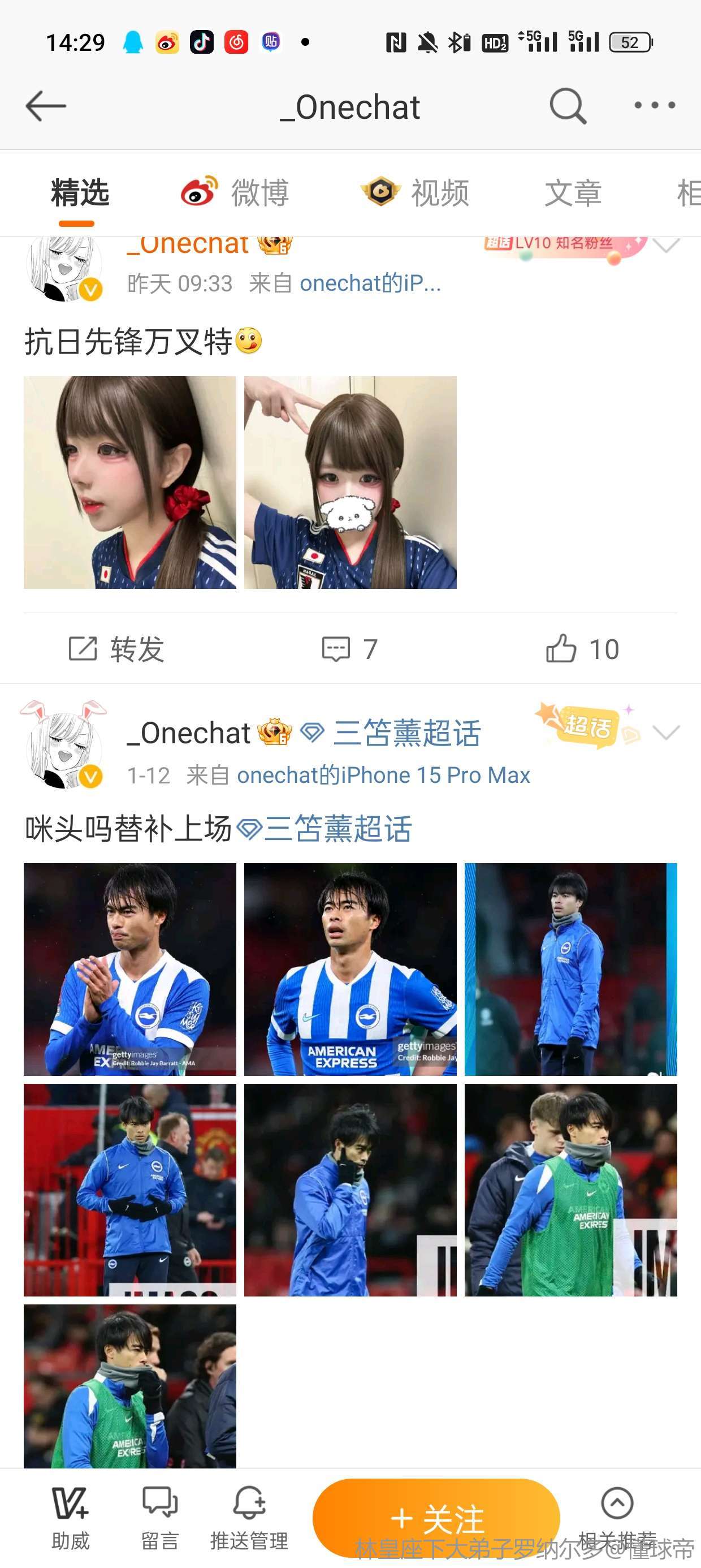Switch to the 视频 tab

point(415,193)
